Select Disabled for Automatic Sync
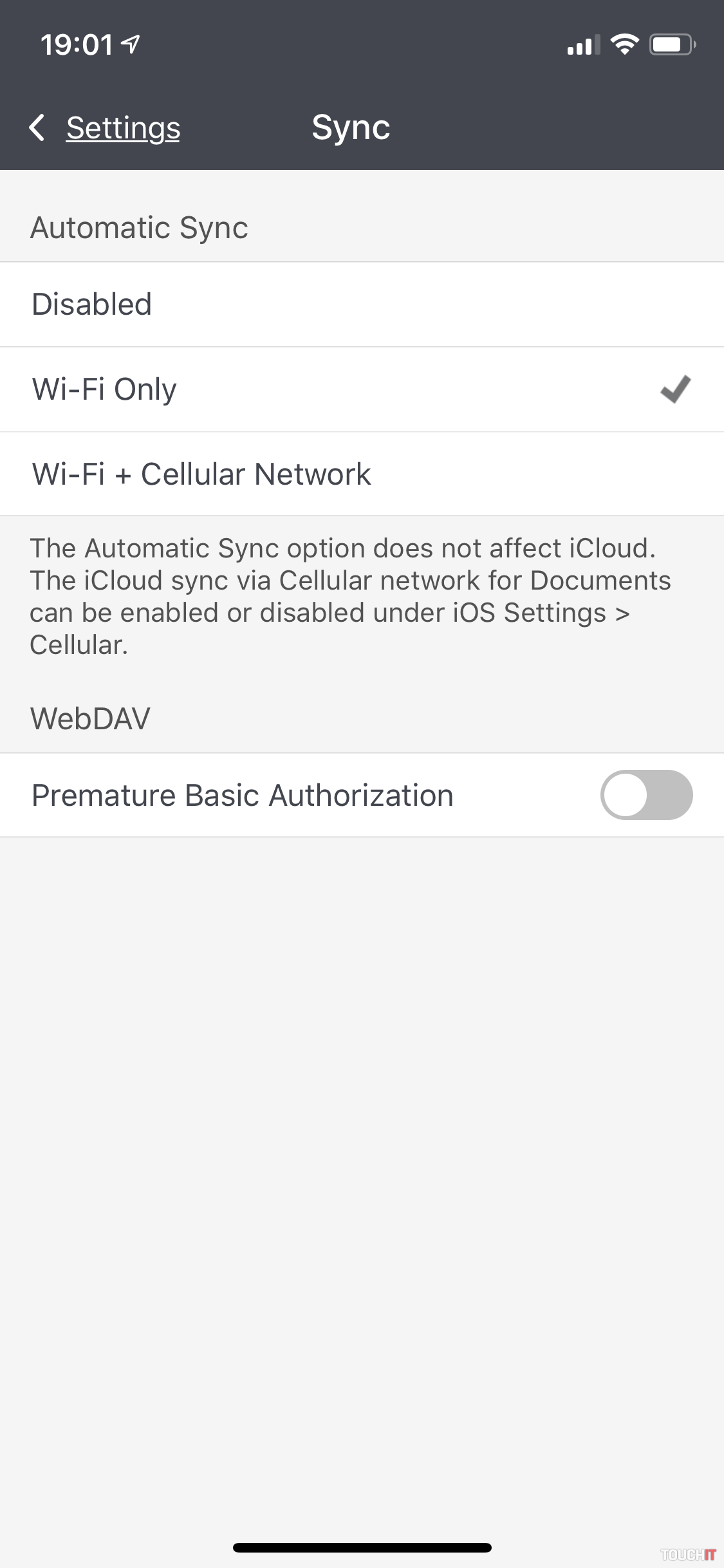This screenshot has width=724, height=1568. tap(362, 304)
